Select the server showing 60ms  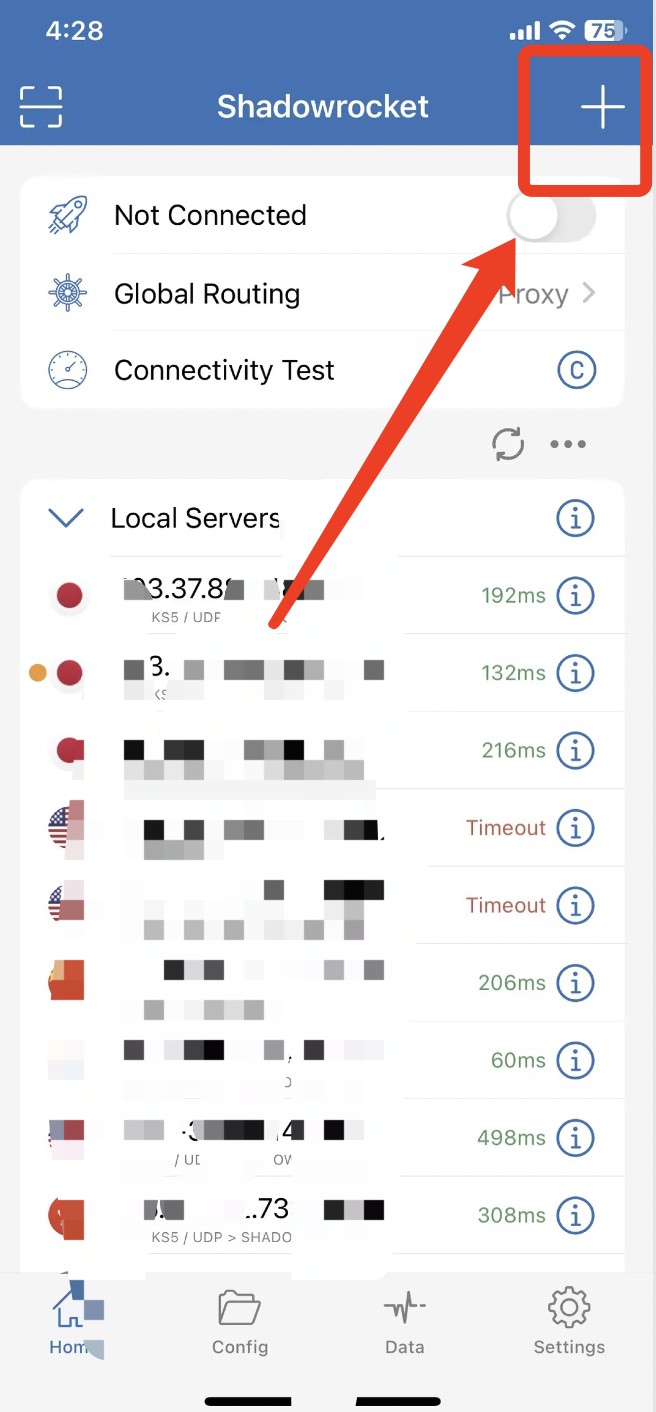322,1060
